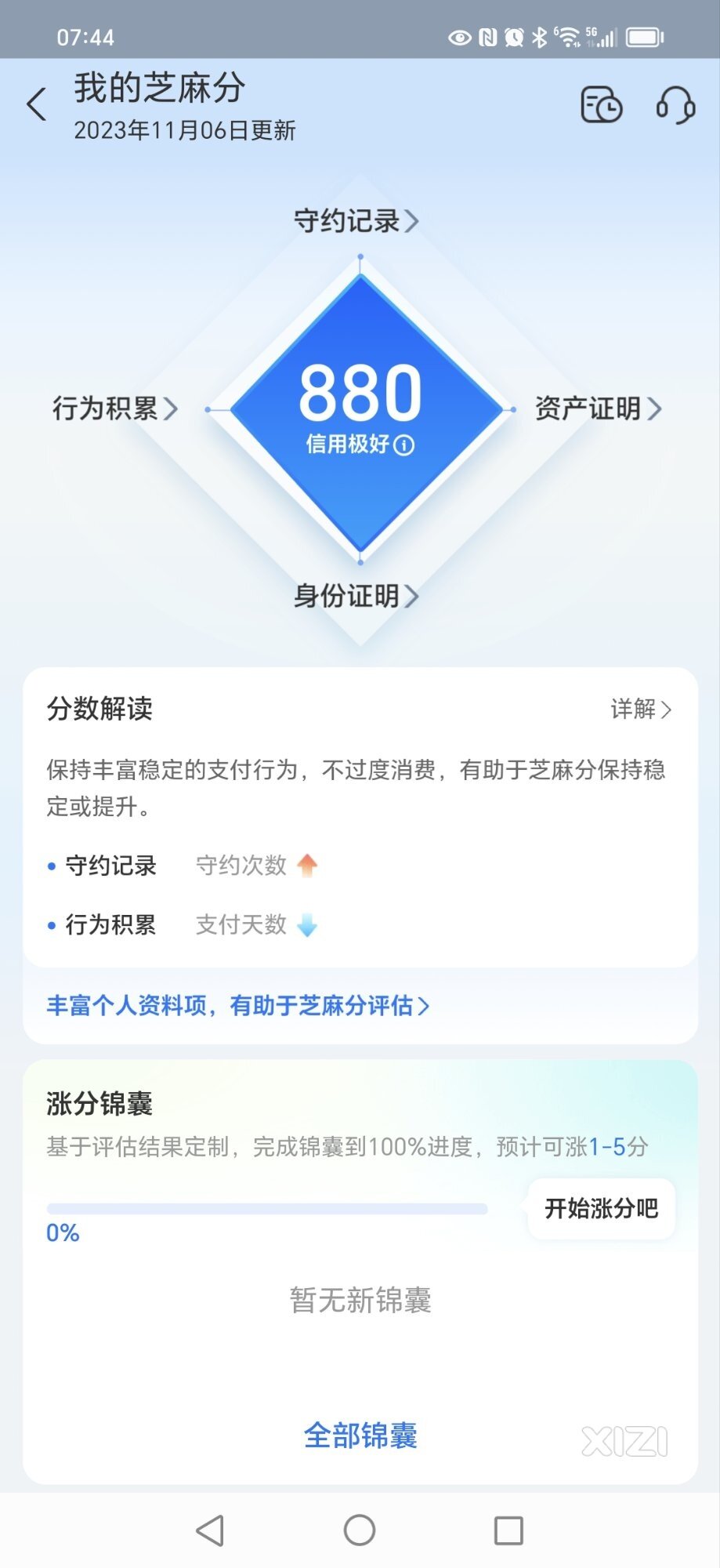This screenshot has height=1568, width=720.
Task: Open 丰富个人资料项 link
Action: tap(237, 1005)
